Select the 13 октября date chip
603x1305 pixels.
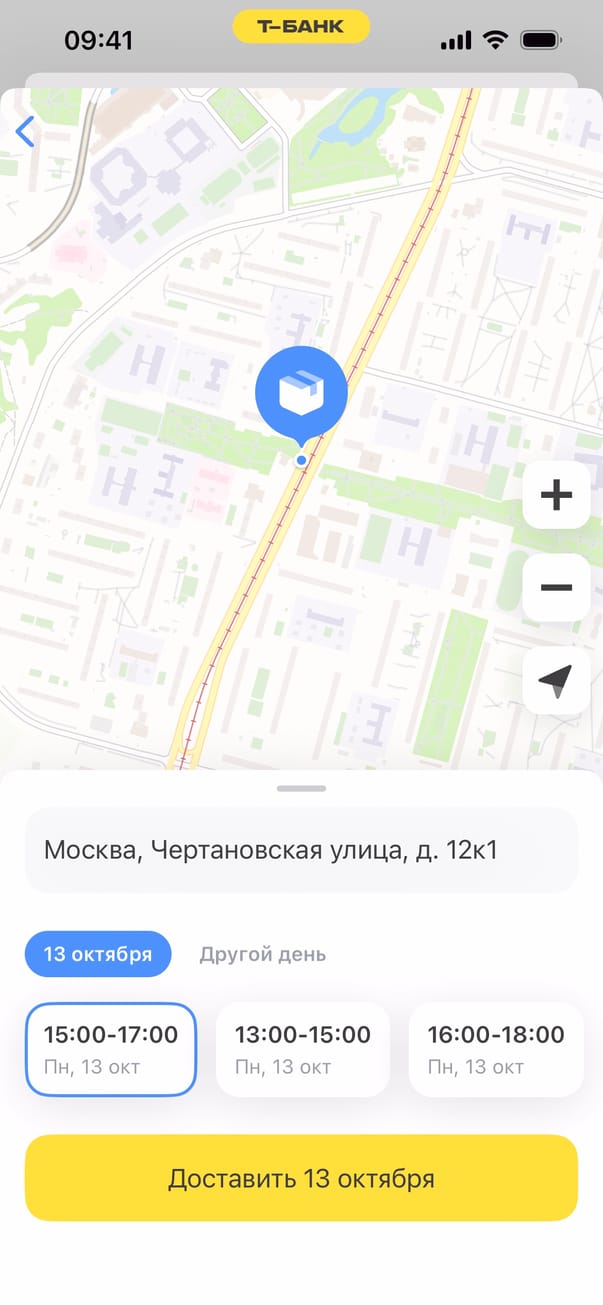click(x=98, y=954)
